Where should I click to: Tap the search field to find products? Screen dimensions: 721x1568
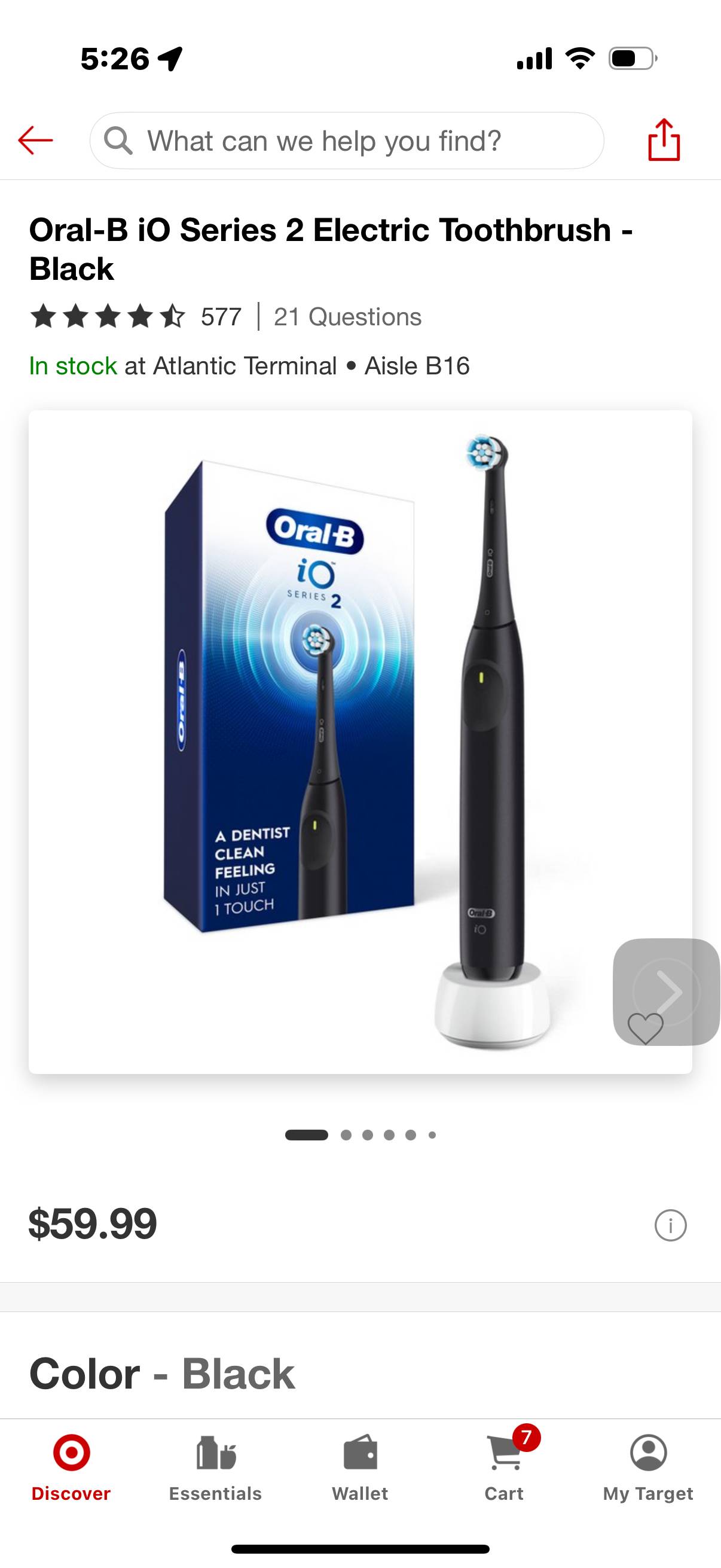(x=347, y=141)
